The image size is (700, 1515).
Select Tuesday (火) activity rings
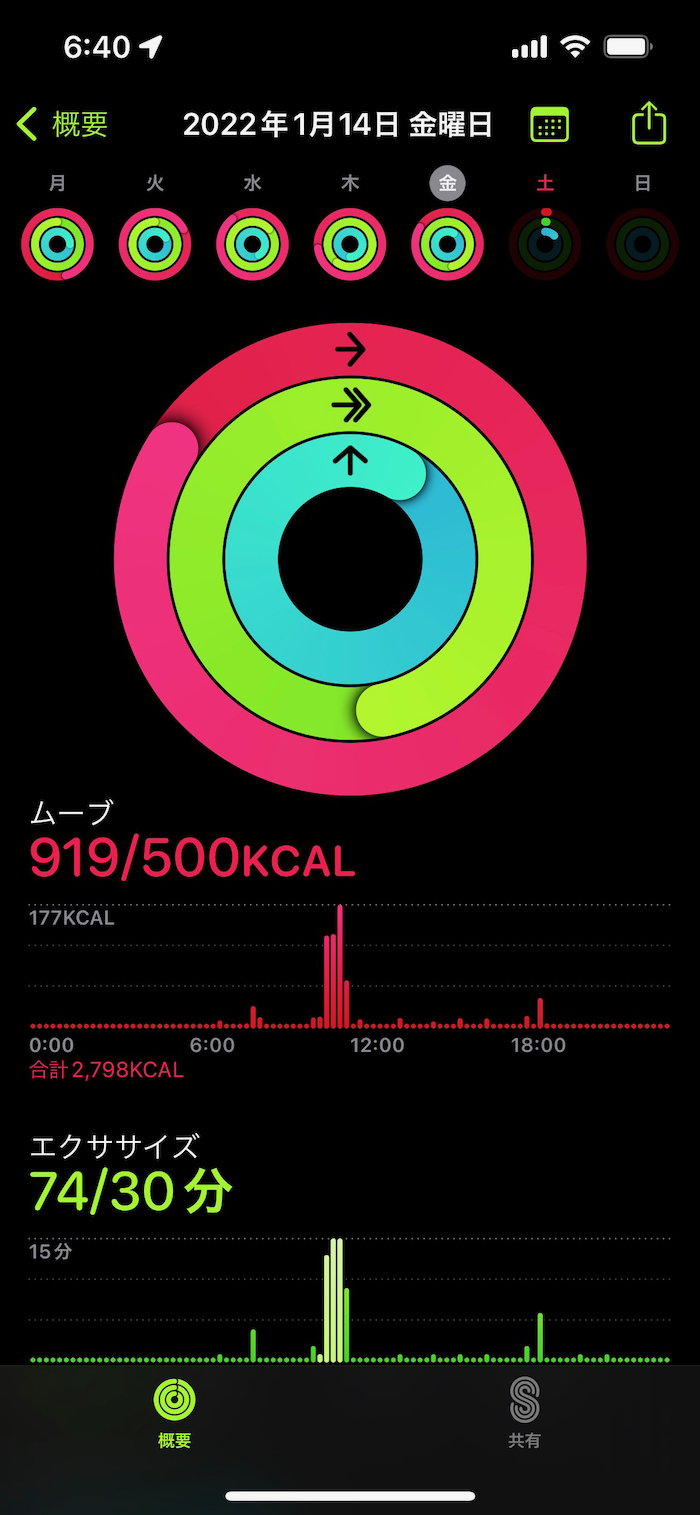(x=155, y=244)
